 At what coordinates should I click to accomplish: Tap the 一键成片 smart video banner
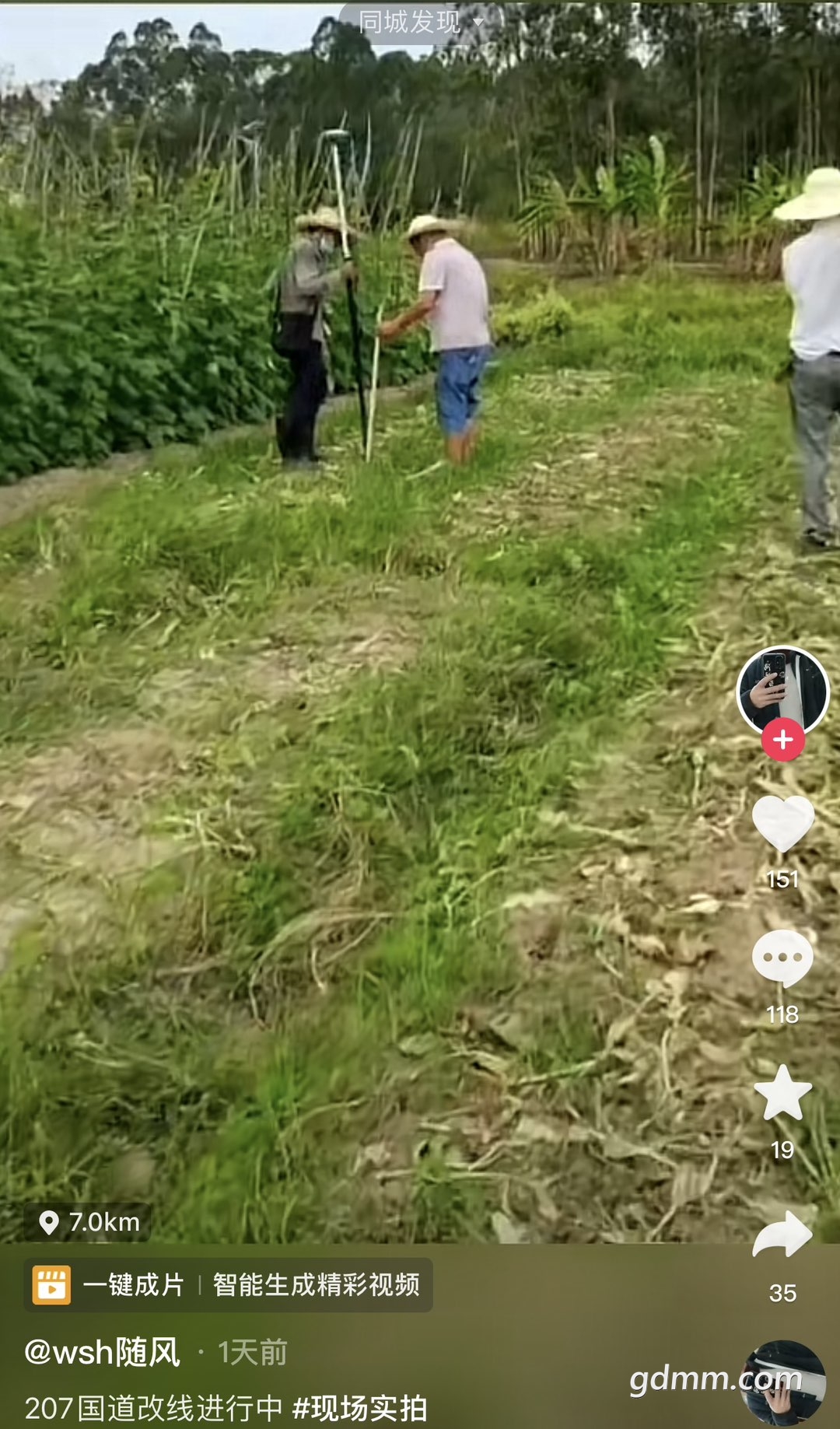coord(228,1284)
